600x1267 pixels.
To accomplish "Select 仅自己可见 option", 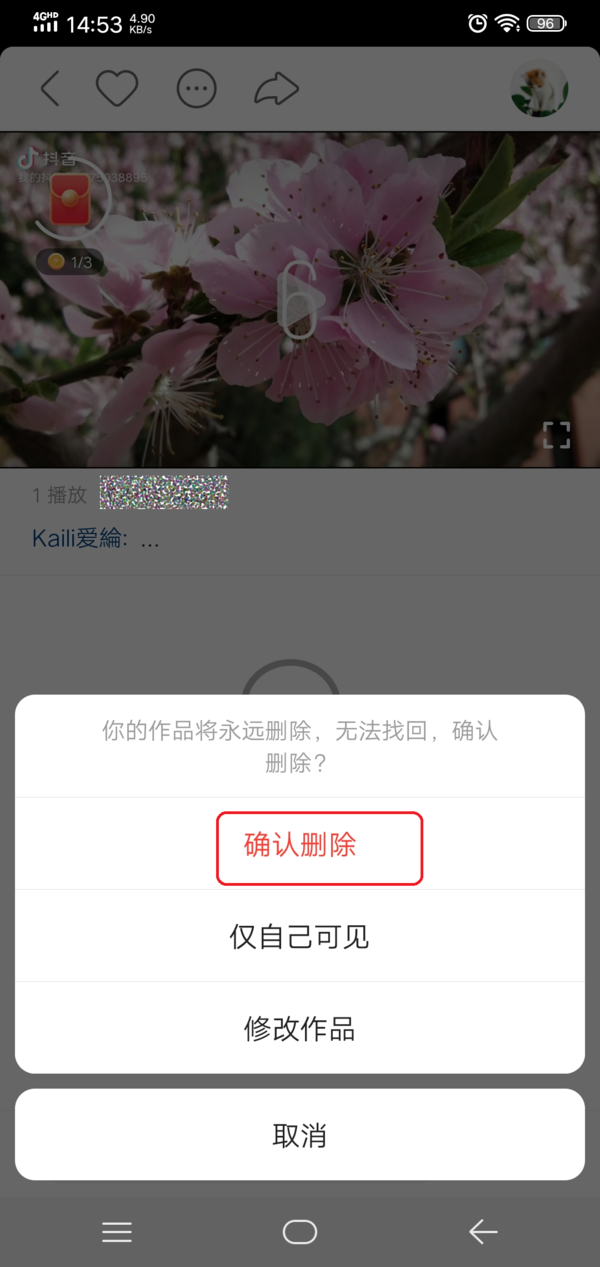I will 300,937.
